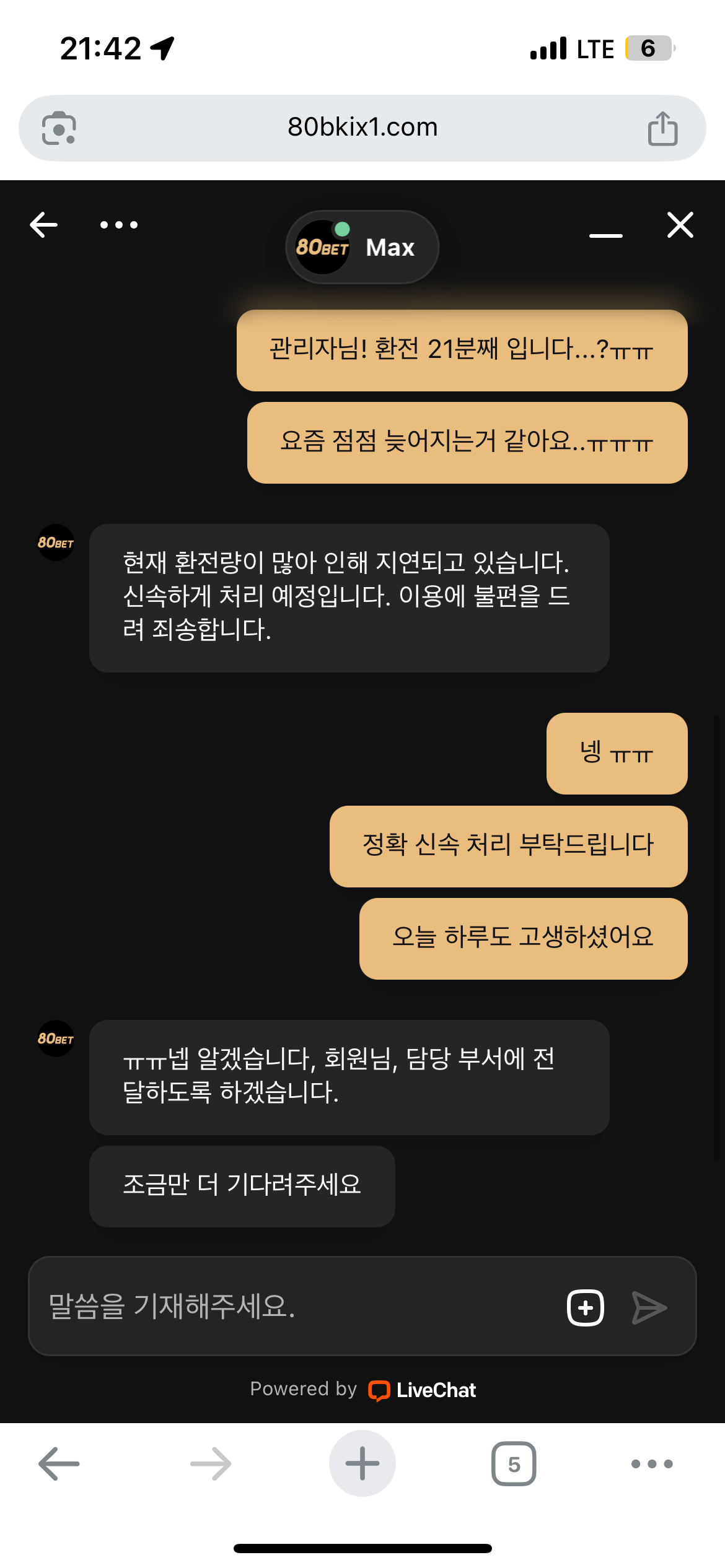This screenshot has height=1568, width=725.
Task: Open the lens scan icon in address bar
Action: pyautogui.click(x=59, y=128)
